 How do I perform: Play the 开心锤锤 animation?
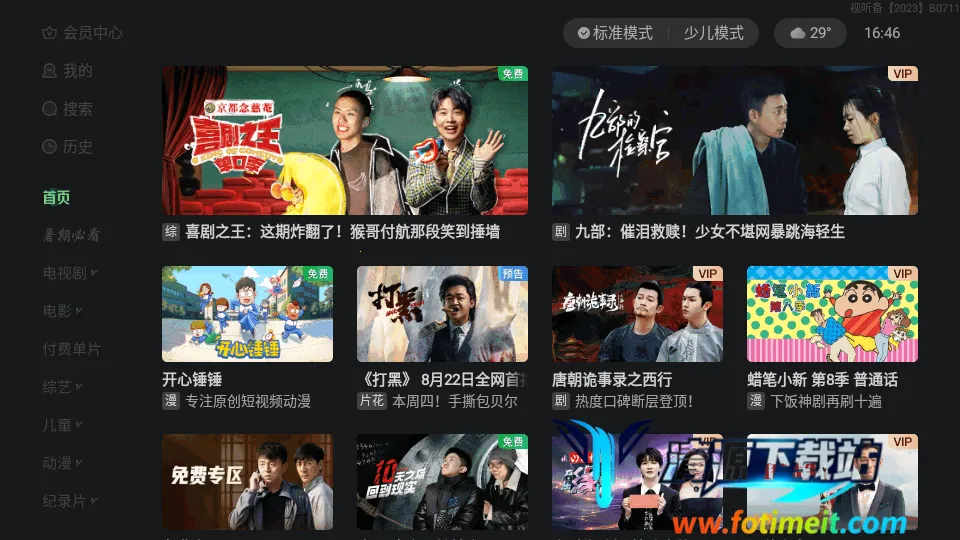click(247, 314)
